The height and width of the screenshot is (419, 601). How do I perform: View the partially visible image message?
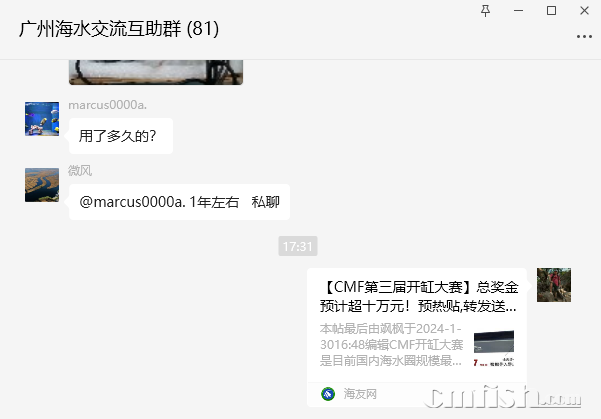click(x=156, y=72)
